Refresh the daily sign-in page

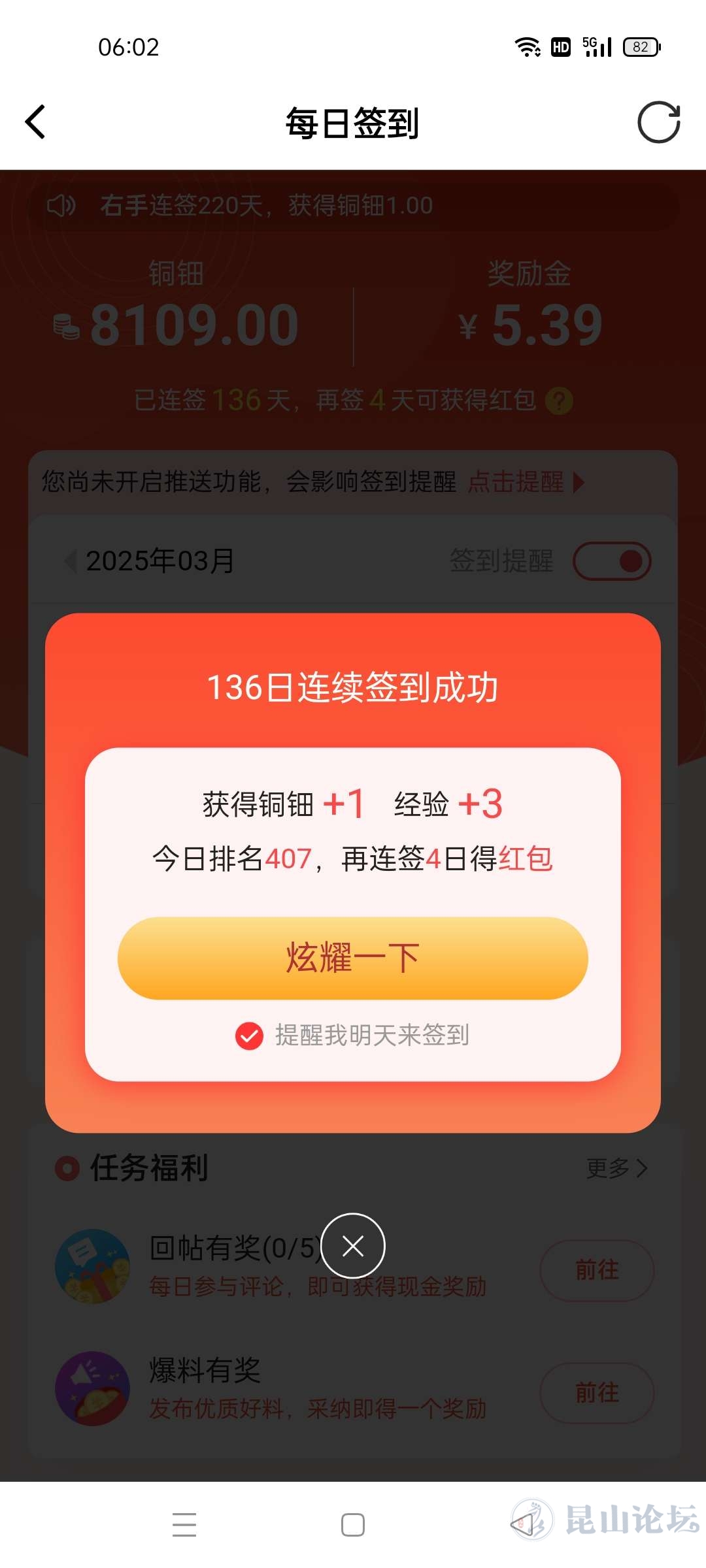click(x=658, y=122)
